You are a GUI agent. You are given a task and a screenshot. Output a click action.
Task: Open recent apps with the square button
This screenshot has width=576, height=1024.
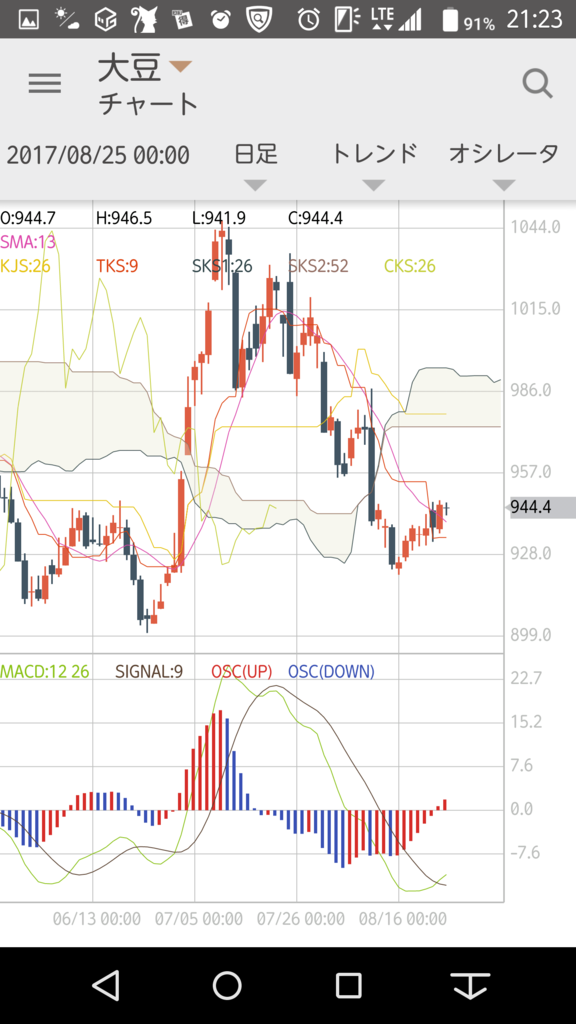point(349,985)
